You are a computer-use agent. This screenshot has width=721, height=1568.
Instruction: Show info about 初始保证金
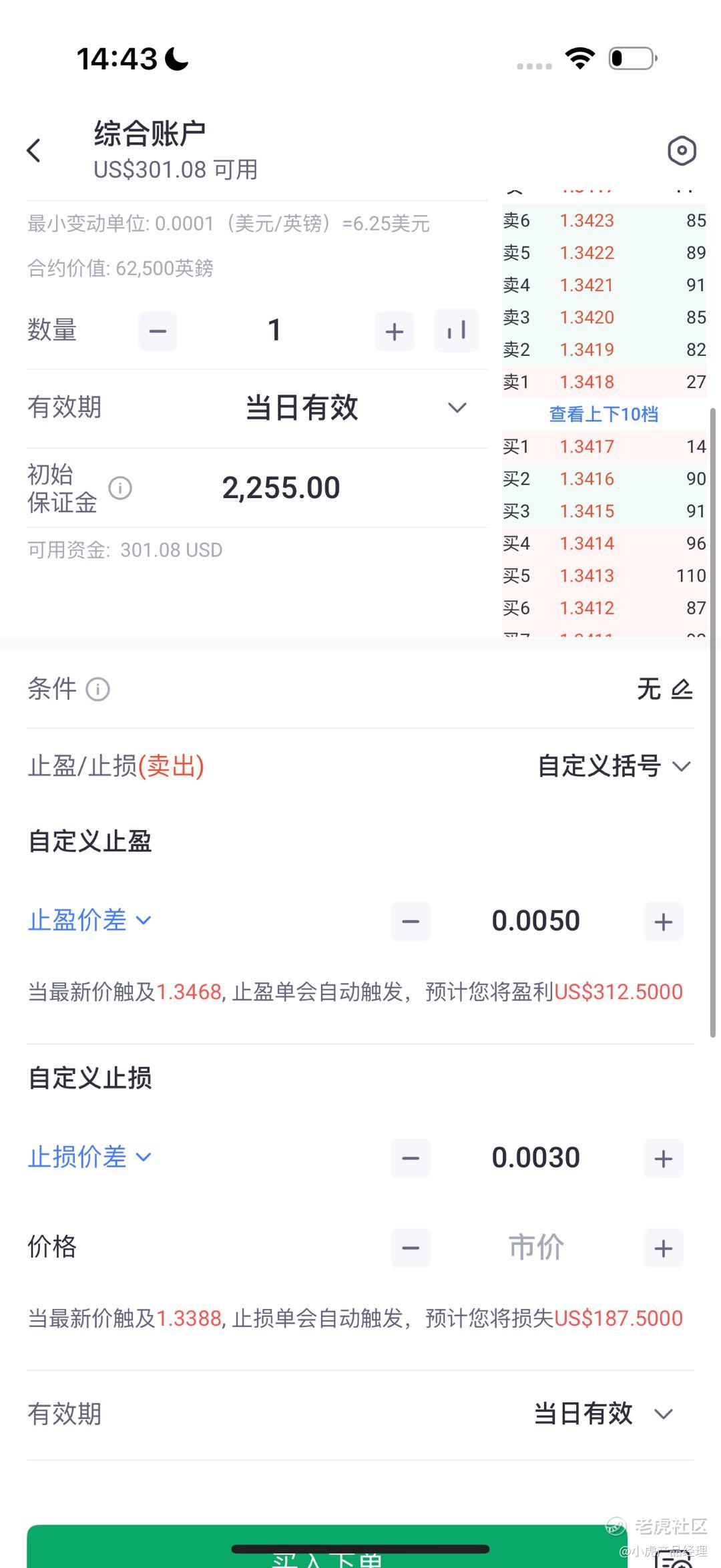tap(120, 488)
